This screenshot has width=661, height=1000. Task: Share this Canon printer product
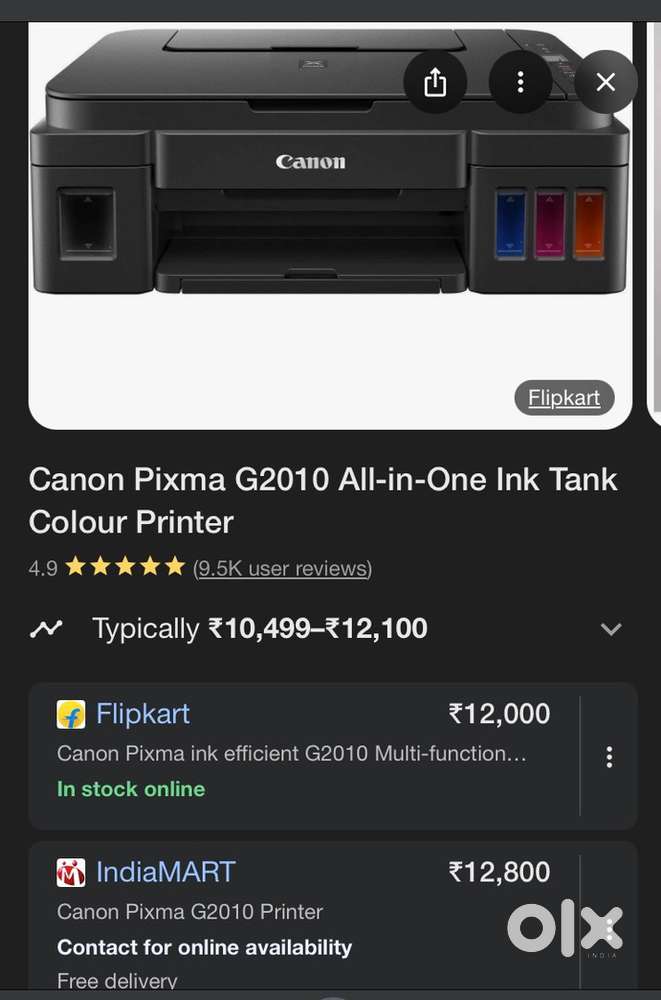pos(435,82)
